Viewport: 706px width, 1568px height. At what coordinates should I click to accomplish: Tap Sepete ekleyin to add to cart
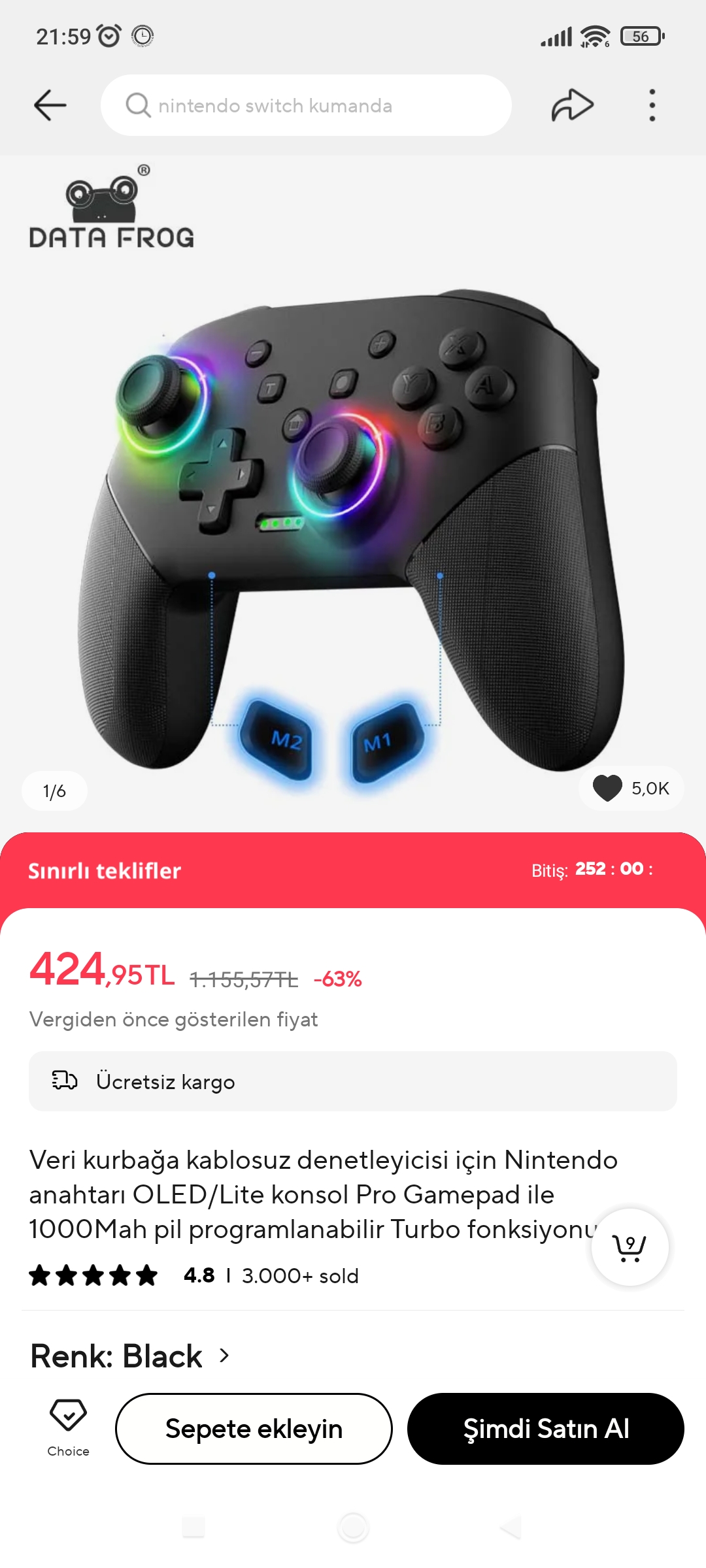point(254,1429)
